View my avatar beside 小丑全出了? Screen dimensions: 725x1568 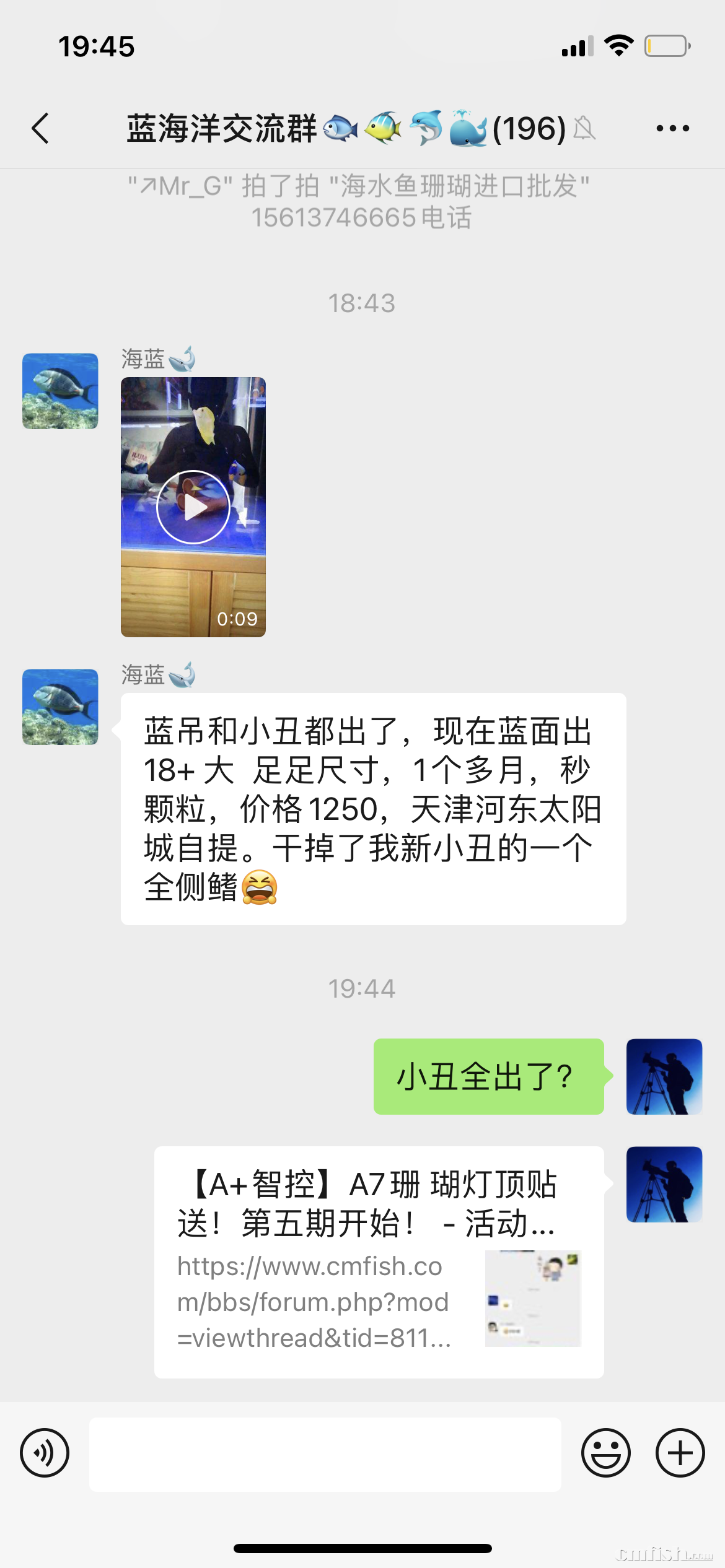click(664, 1076)
